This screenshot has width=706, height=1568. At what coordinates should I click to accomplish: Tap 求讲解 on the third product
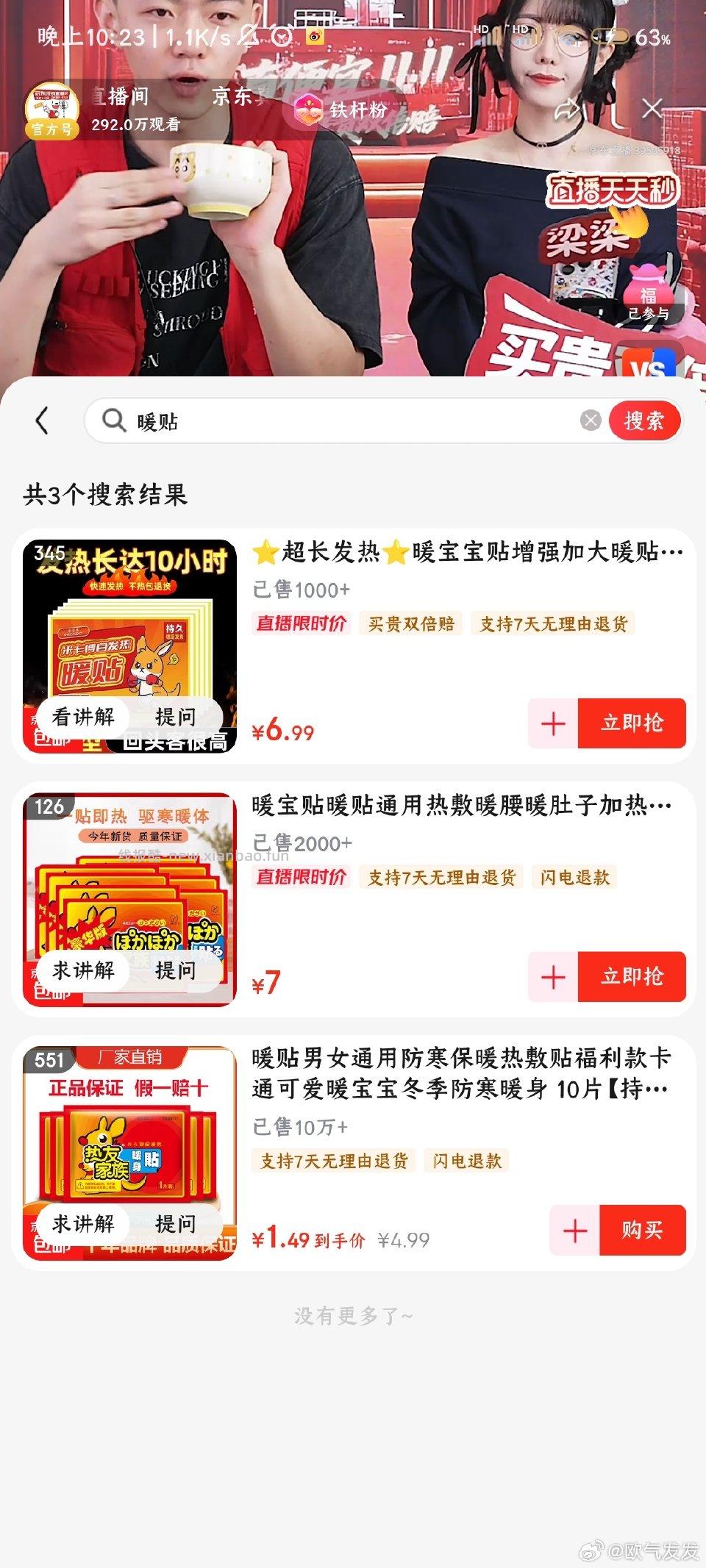coord(84,1224)
